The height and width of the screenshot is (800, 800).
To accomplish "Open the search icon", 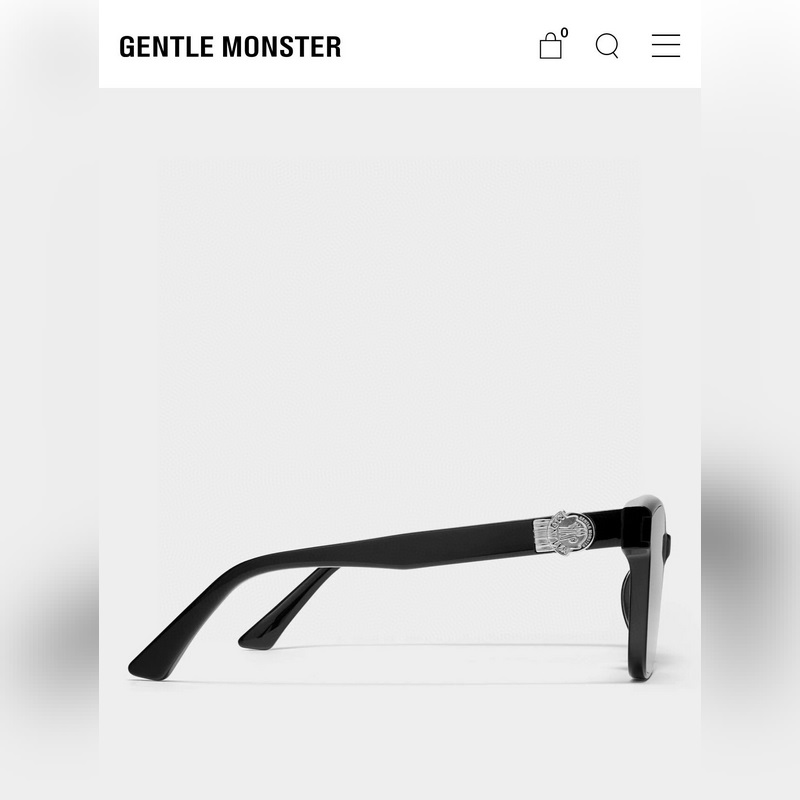I will [x=607, y=46].
